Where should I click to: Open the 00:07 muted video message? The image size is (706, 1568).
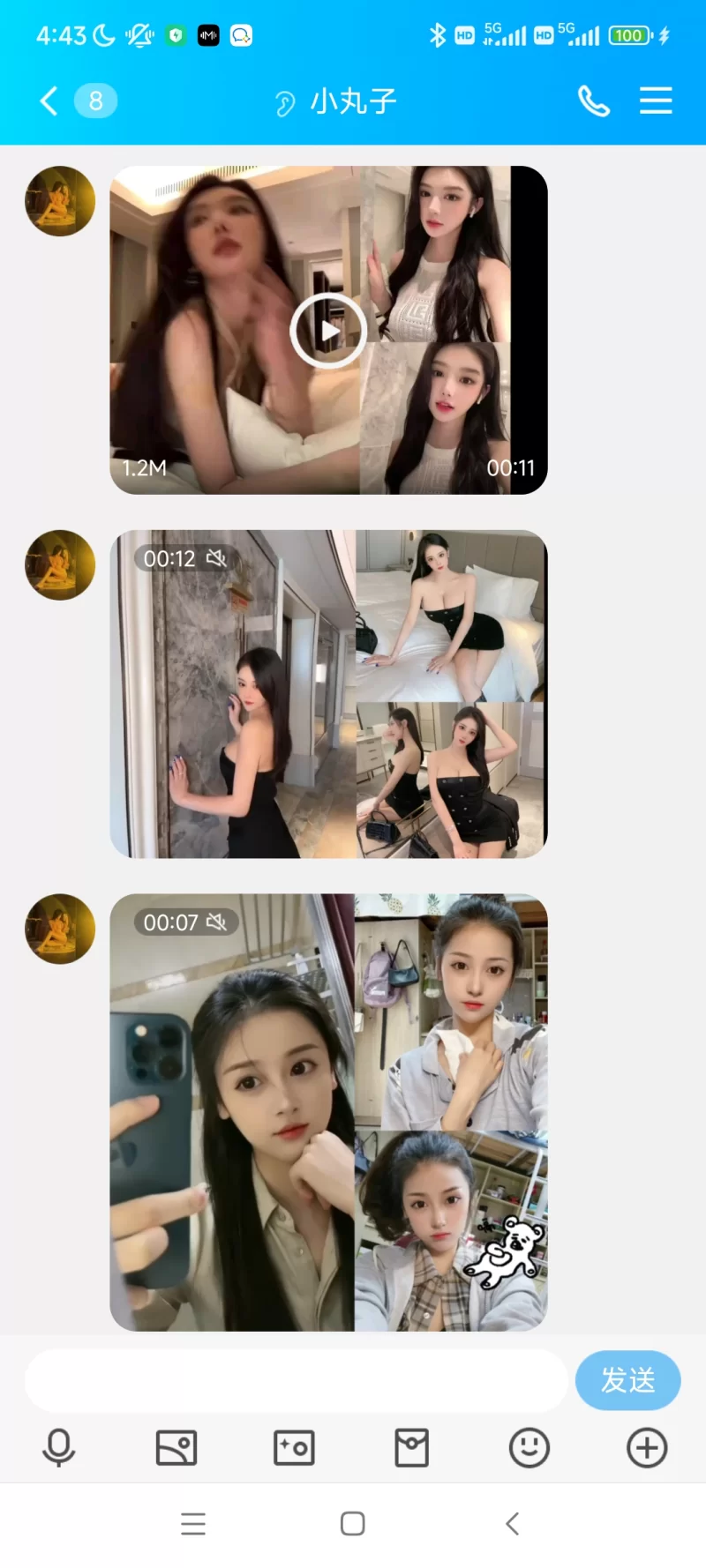(x=328, y=1112)
